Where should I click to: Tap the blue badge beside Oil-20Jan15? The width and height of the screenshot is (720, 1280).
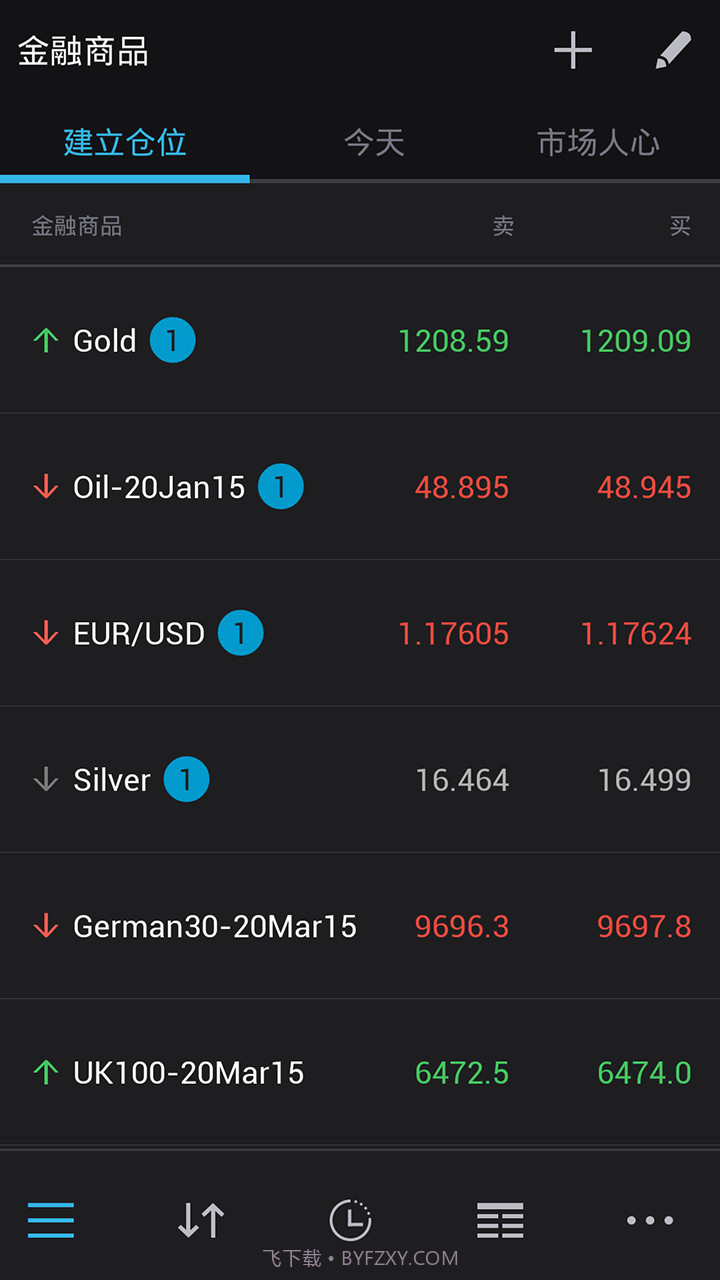[281, 486]
